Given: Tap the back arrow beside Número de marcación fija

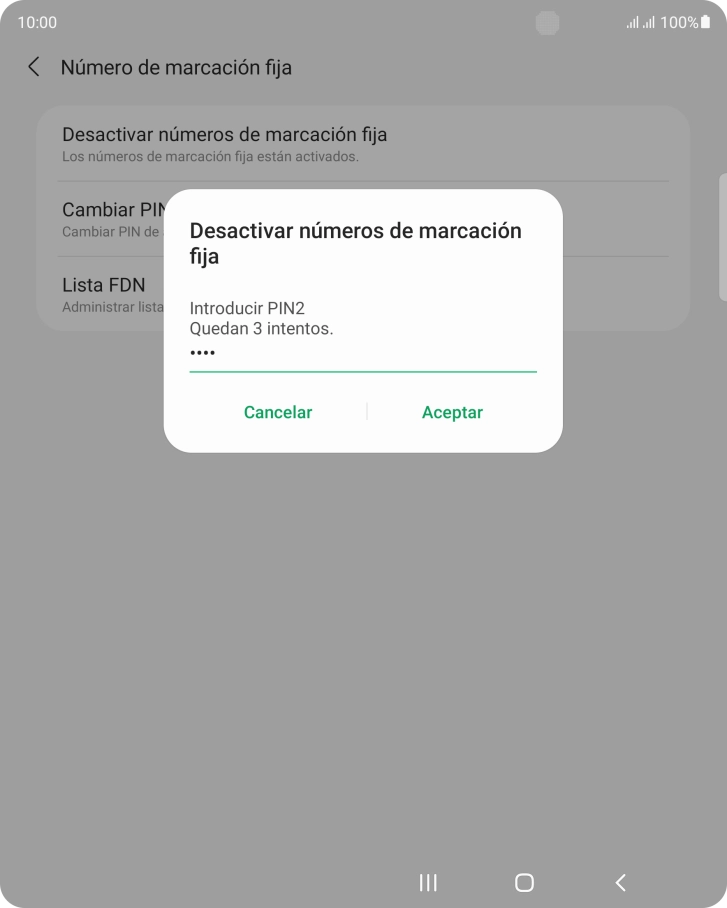Looking at the screenshot, I should pyautogui.click(x=33, y=66).
